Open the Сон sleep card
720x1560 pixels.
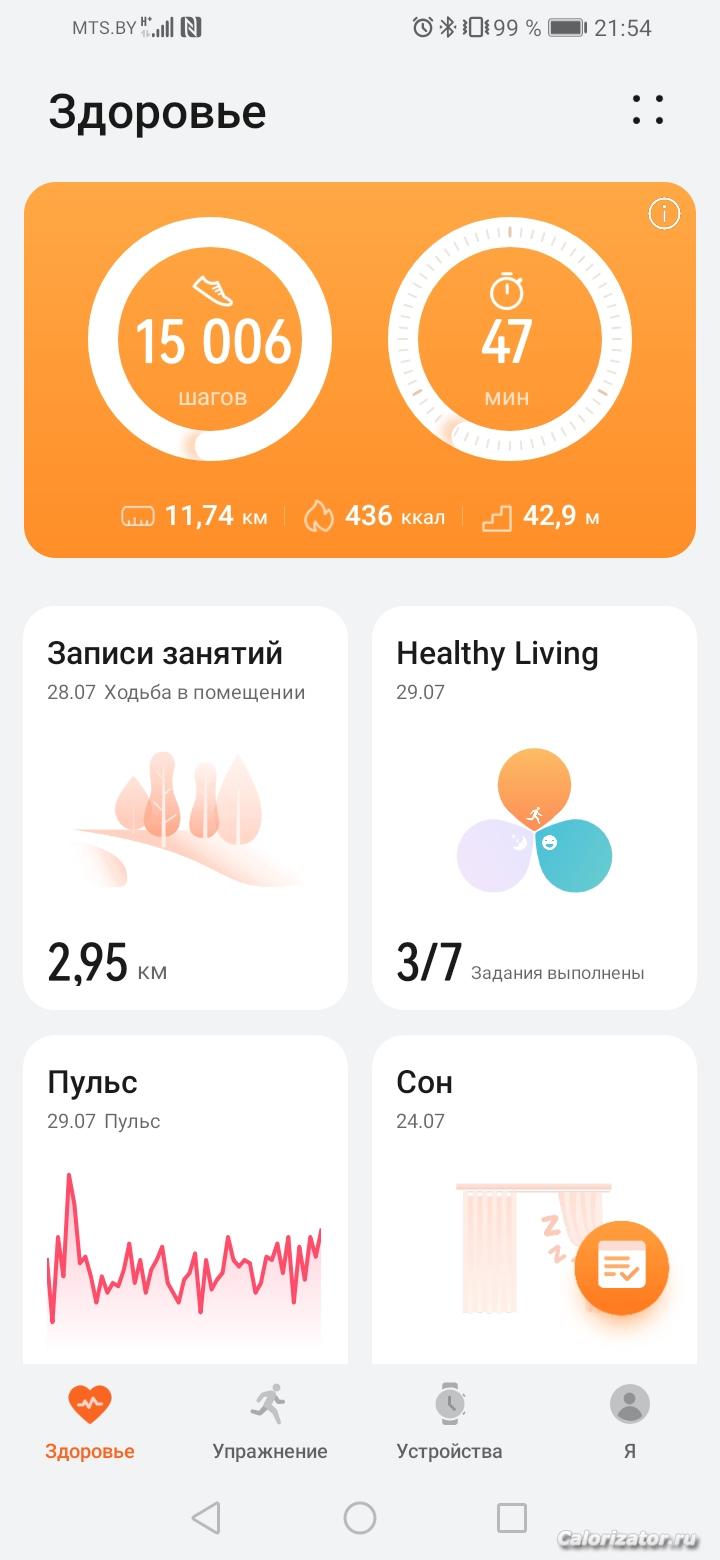click(x=480, y=1200)
